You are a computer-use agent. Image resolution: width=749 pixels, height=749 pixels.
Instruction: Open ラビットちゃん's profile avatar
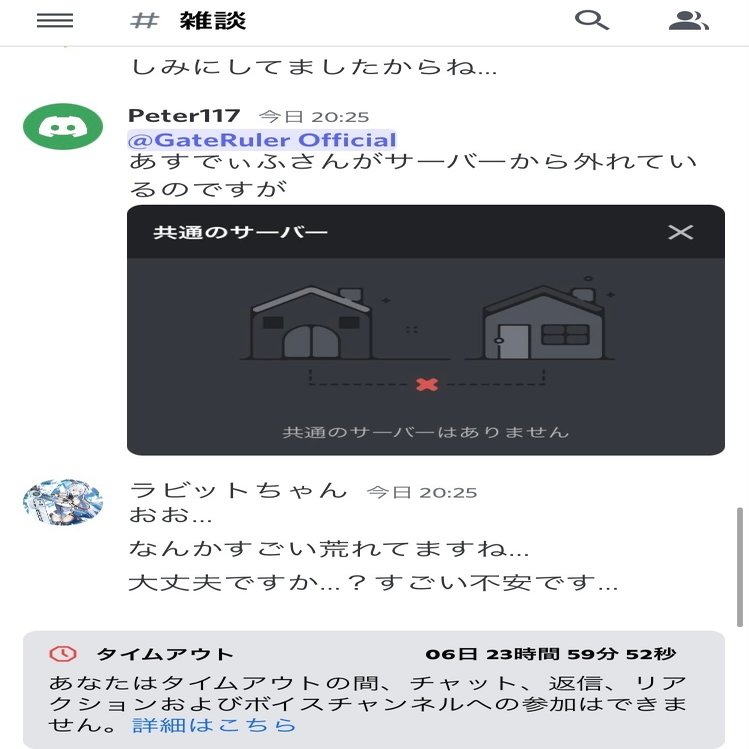pyautogui.click(x=63, y=503)
